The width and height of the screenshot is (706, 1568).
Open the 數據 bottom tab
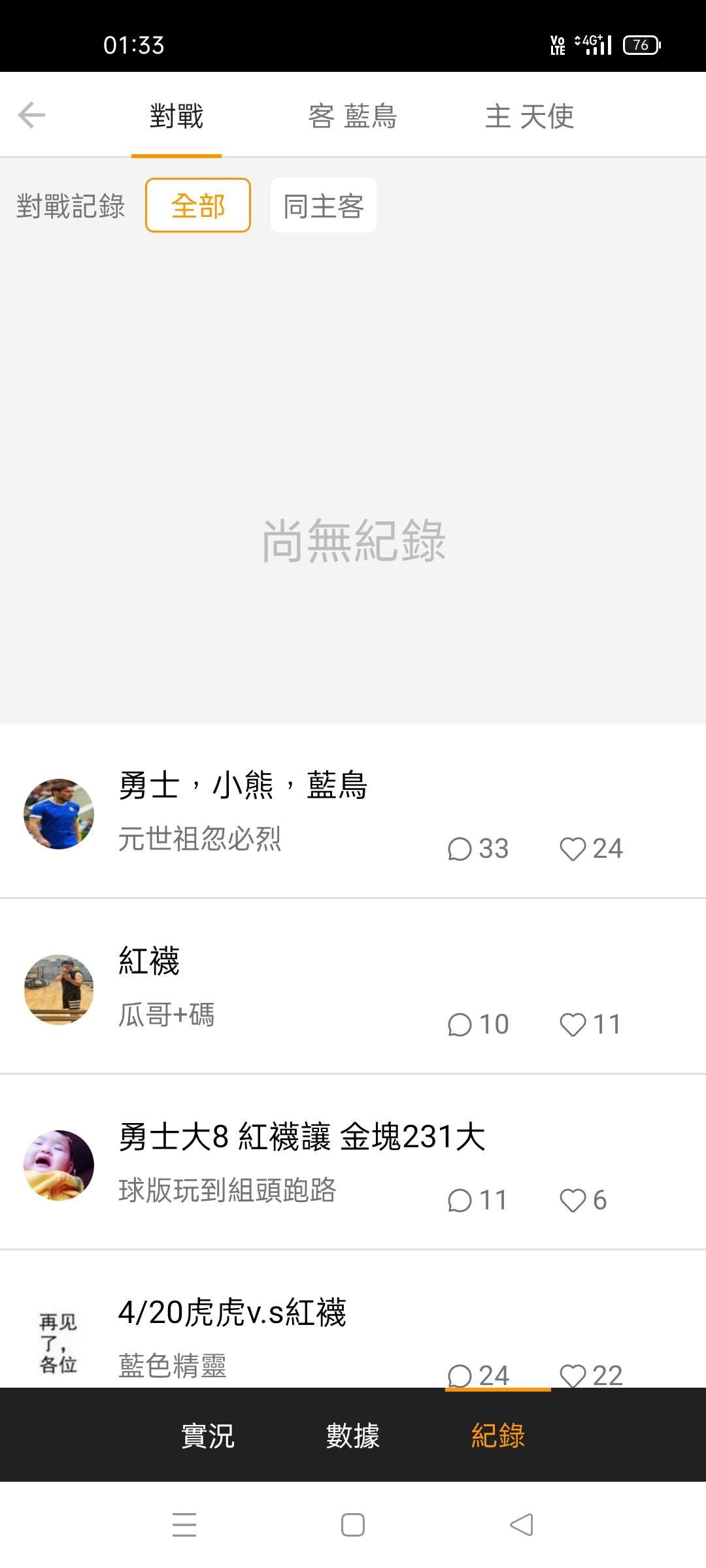click(x=353, y=1435)
